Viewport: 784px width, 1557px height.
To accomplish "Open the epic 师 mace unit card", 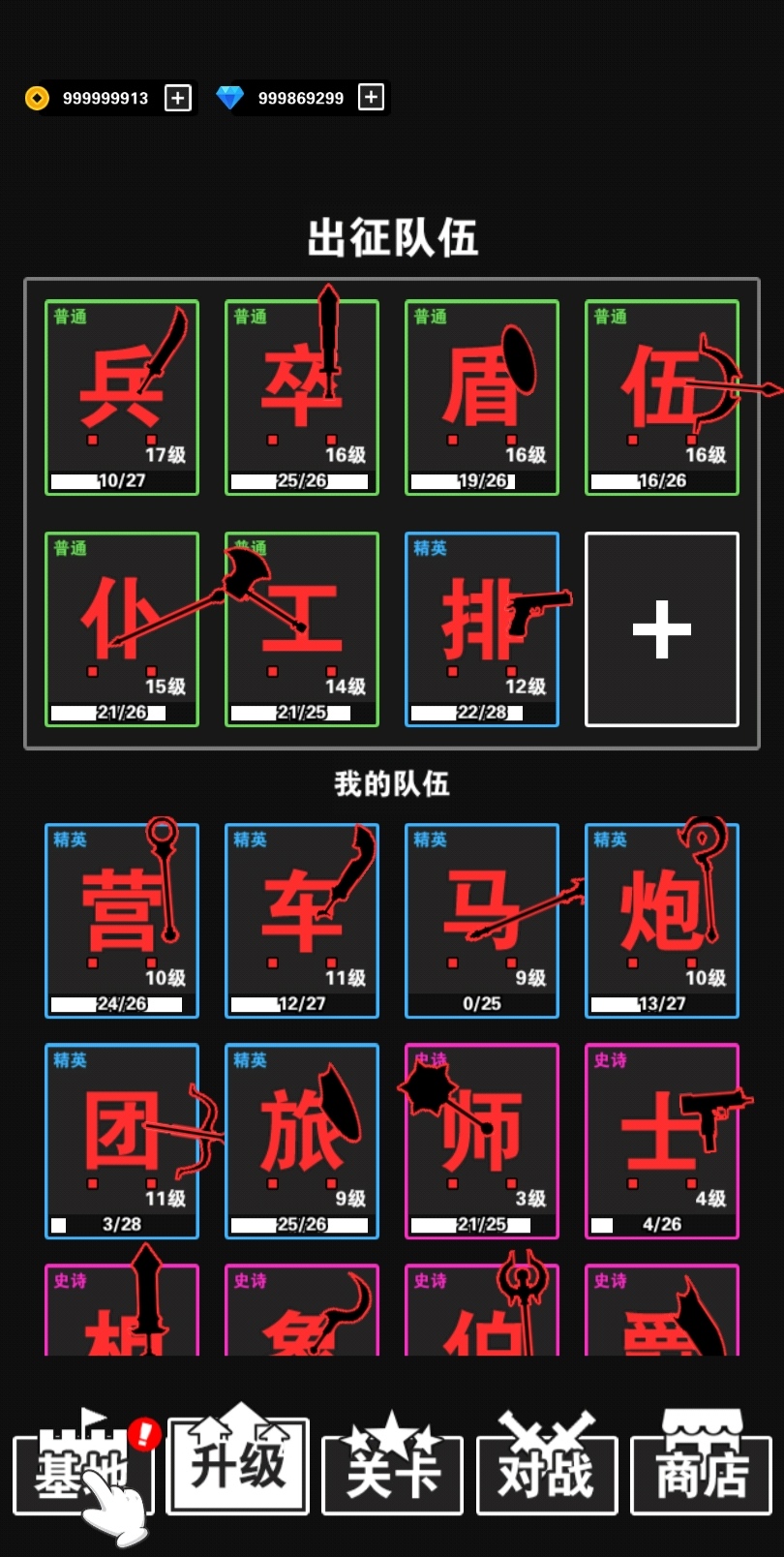I will point(482,1142).
